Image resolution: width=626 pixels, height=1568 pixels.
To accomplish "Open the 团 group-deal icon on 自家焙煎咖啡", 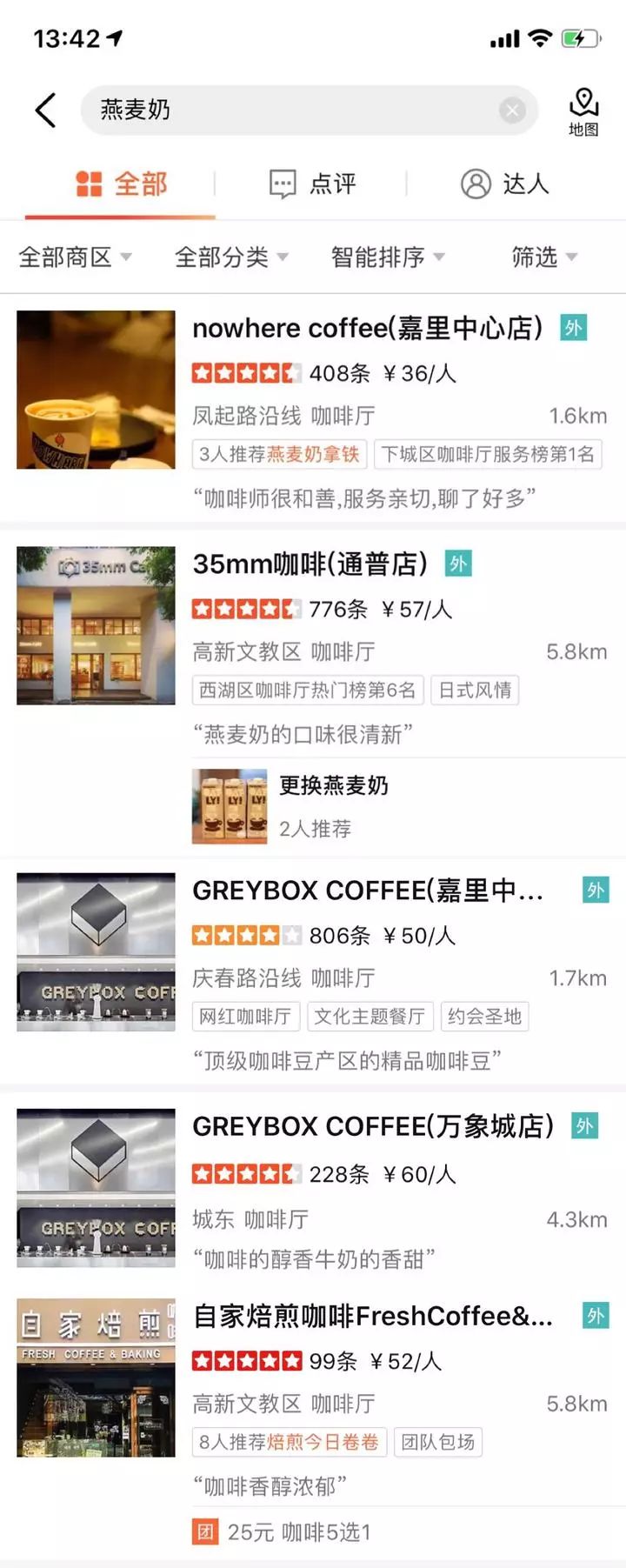I will point(203,1533).
